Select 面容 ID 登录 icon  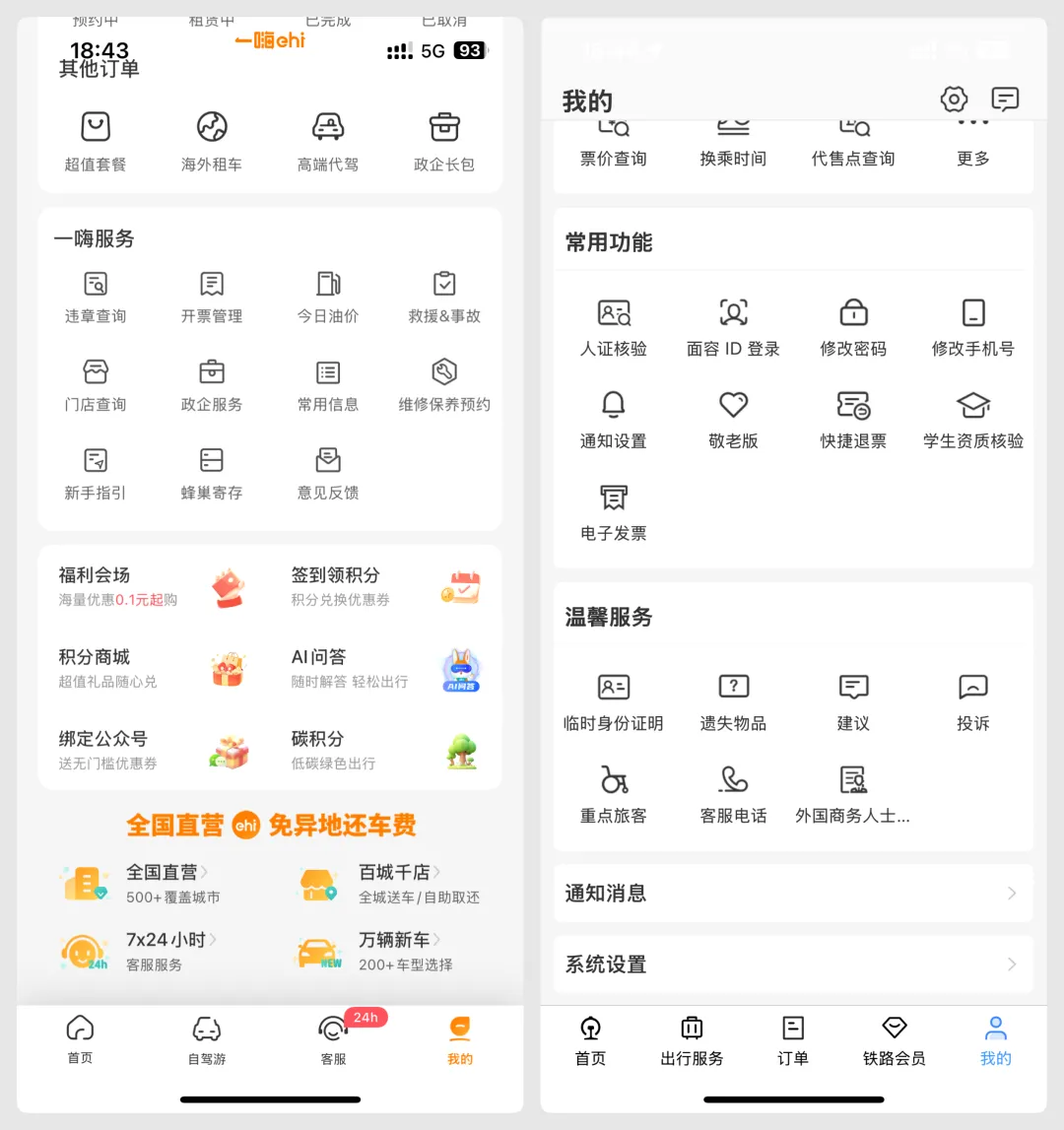pyautogui.click(x=733, y=325)
